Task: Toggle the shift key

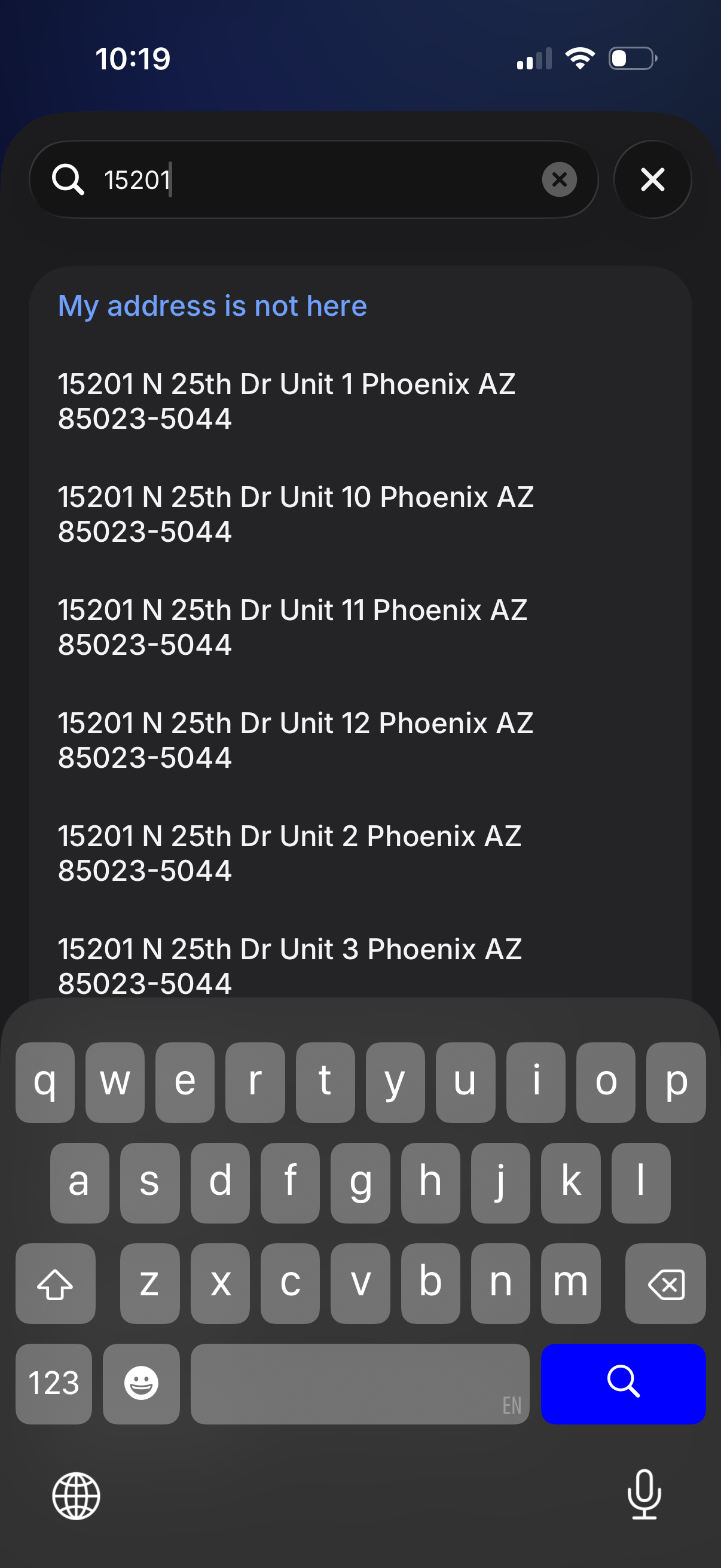Action: tap(56, 1283)
